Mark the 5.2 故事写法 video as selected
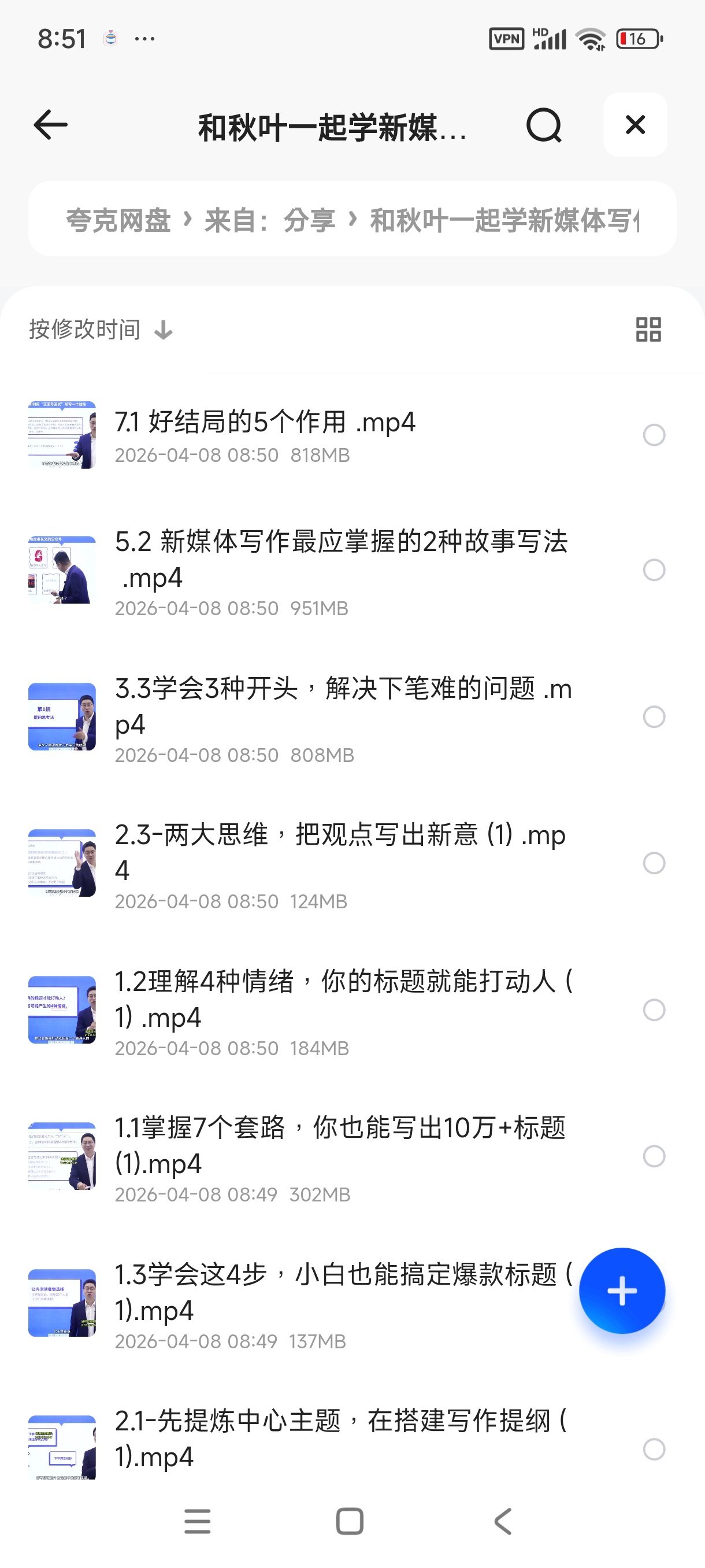The image size is (705, 1568). (x=654, y=570)
